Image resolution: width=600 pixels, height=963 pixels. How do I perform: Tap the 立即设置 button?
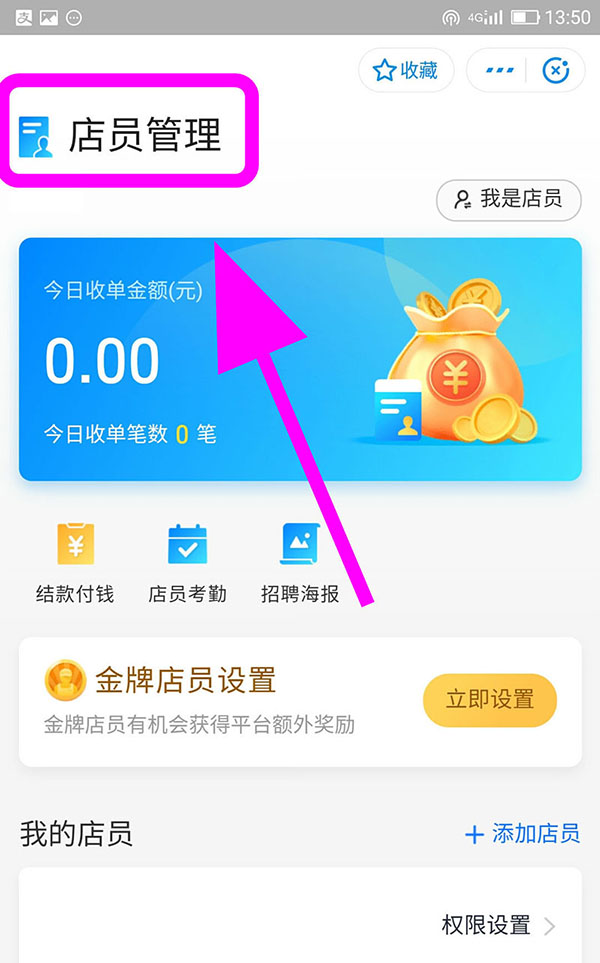(x=490, y=700)
